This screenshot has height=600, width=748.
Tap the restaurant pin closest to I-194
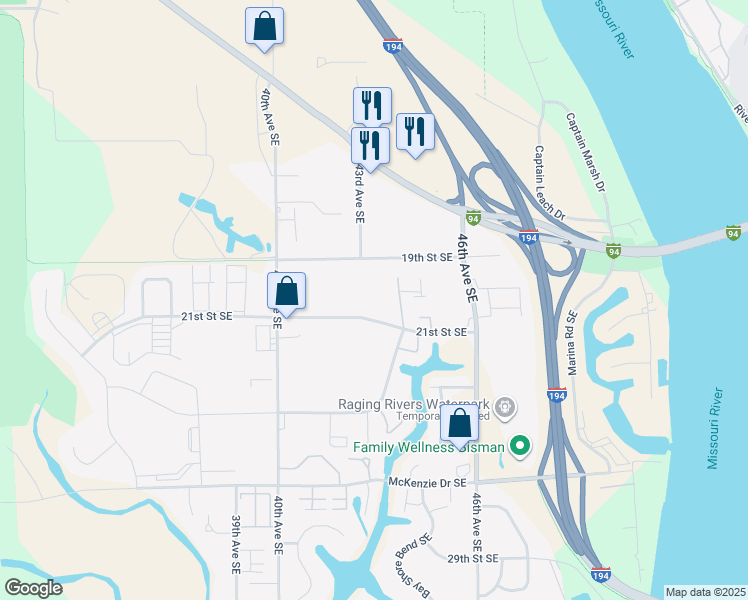(415, 132)
